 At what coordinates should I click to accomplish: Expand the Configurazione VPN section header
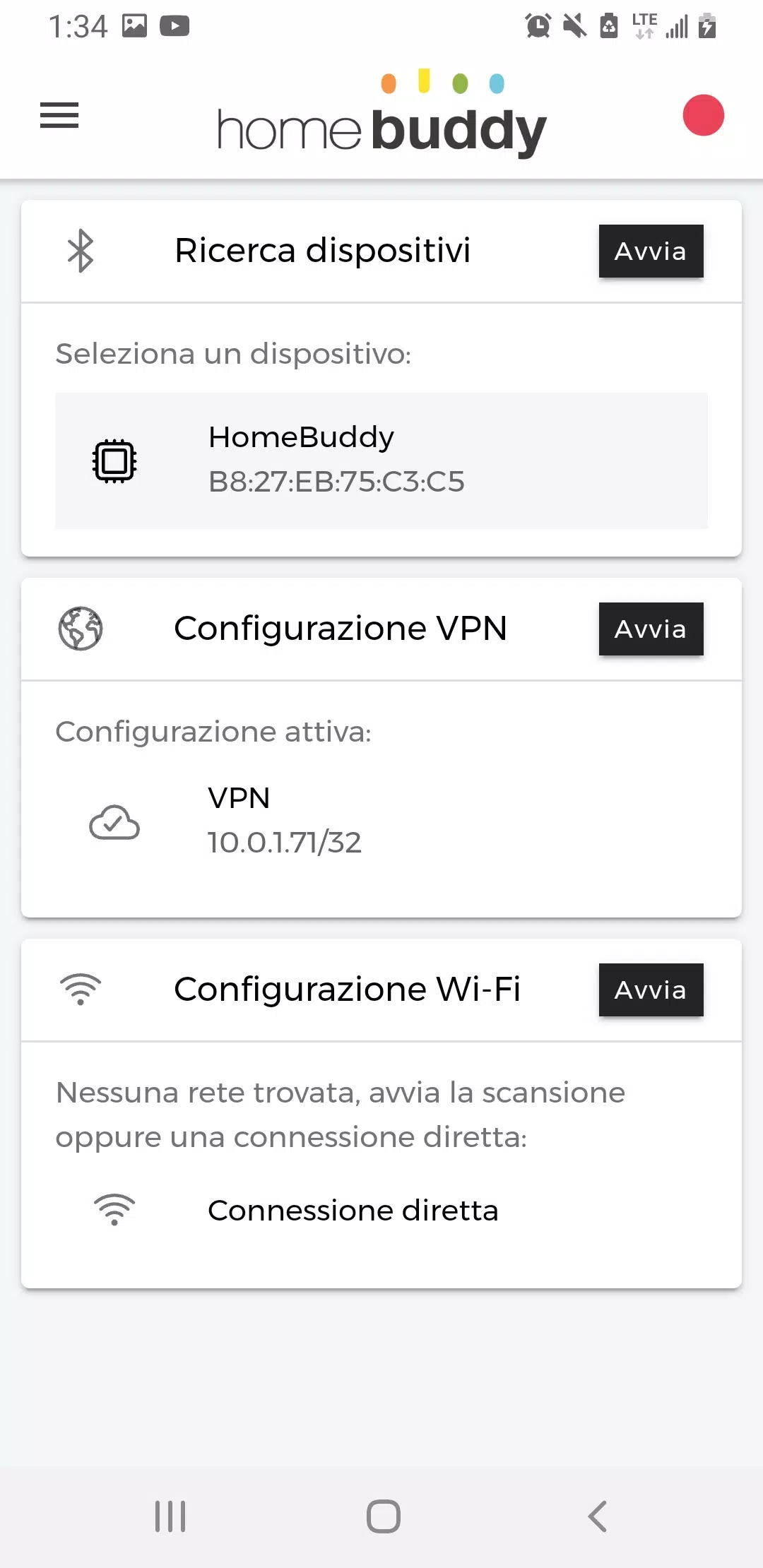pos(341,629)
